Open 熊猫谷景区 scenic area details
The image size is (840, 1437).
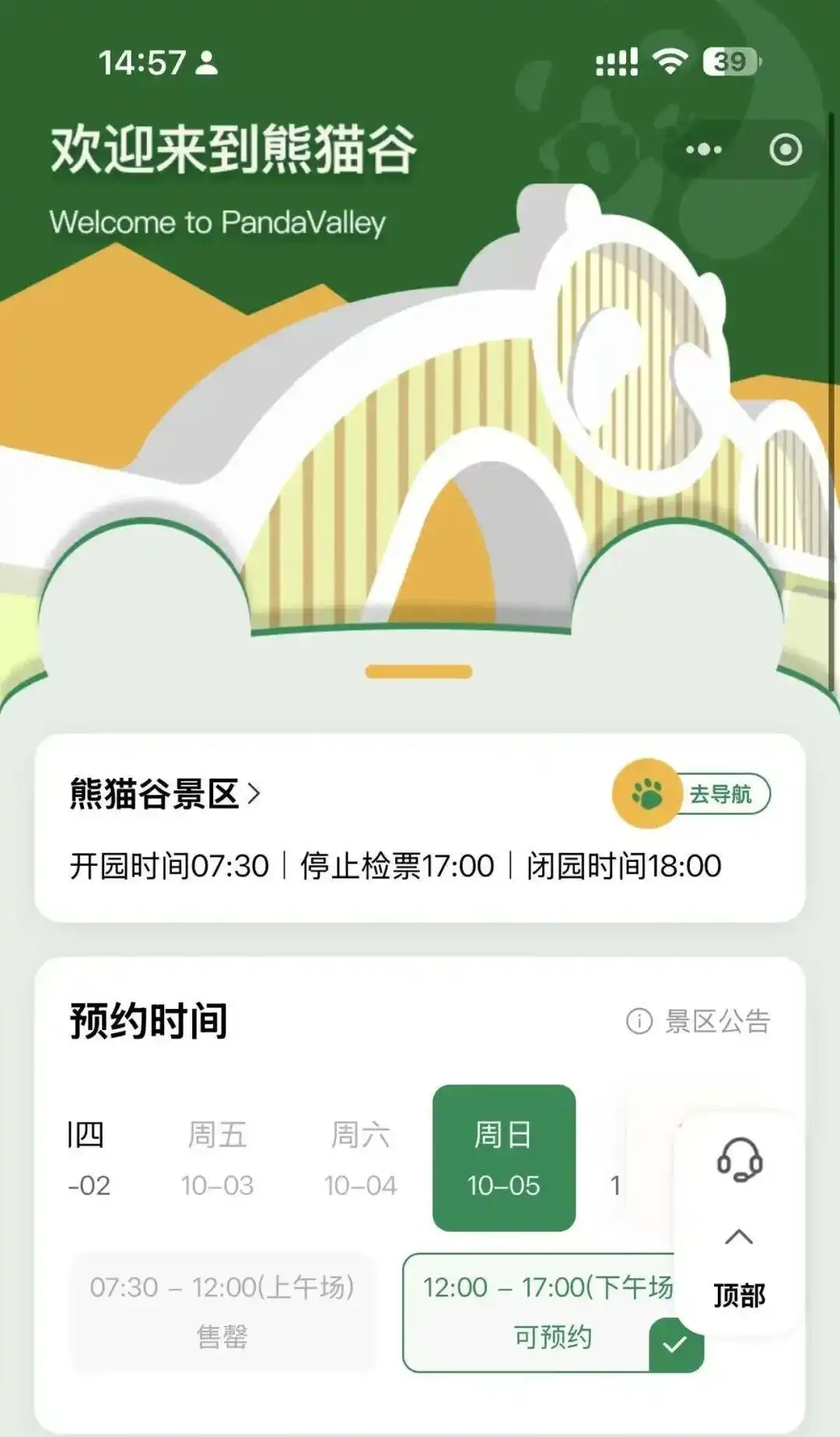click(x=165, y=794)
